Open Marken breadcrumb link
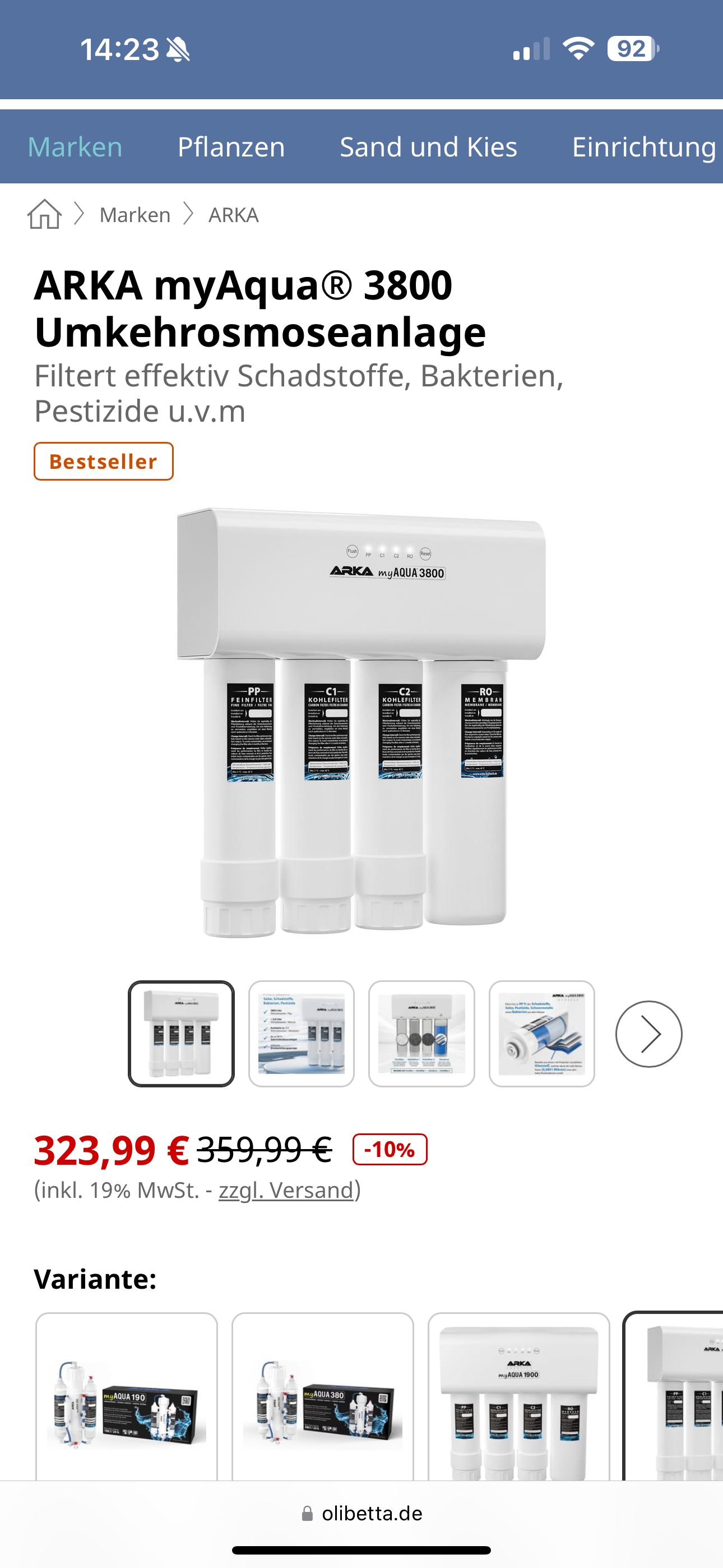The width and height of the screenshot is (723, 1568). coord(135,215)
